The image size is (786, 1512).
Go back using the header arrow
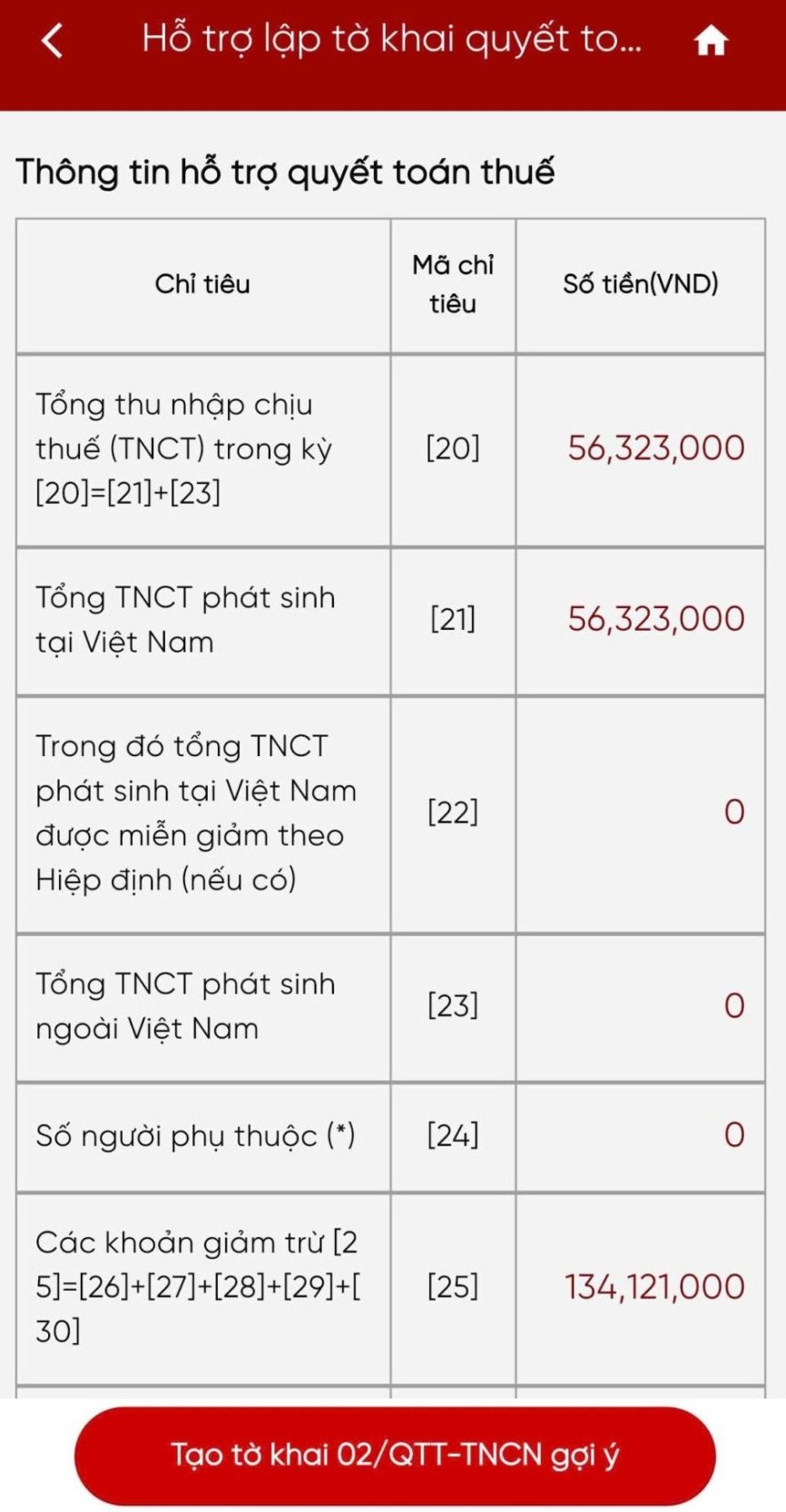pyautogui.click(x=53, y=41)
